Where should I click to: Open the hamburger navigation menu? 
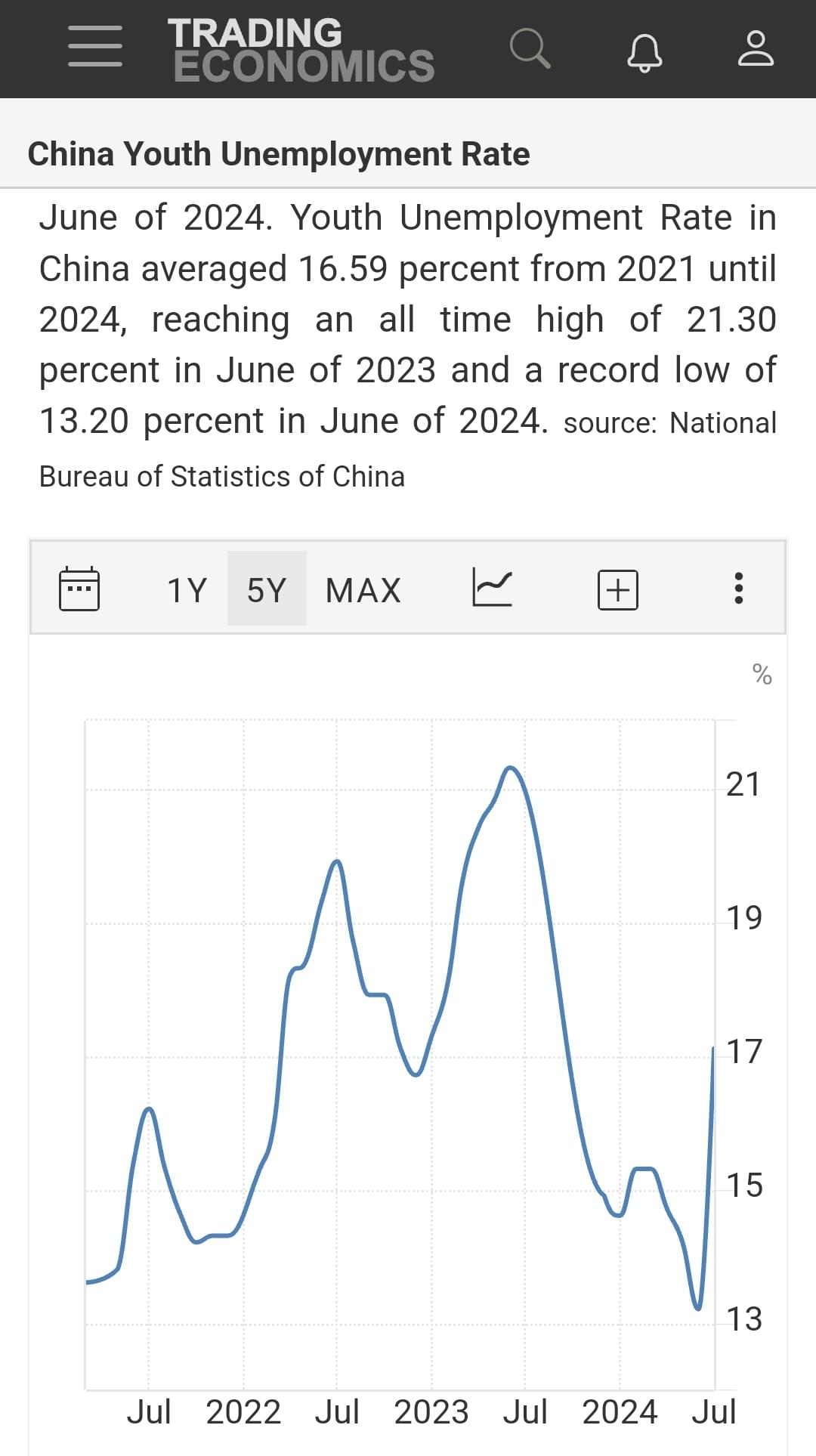pos(95,47)
